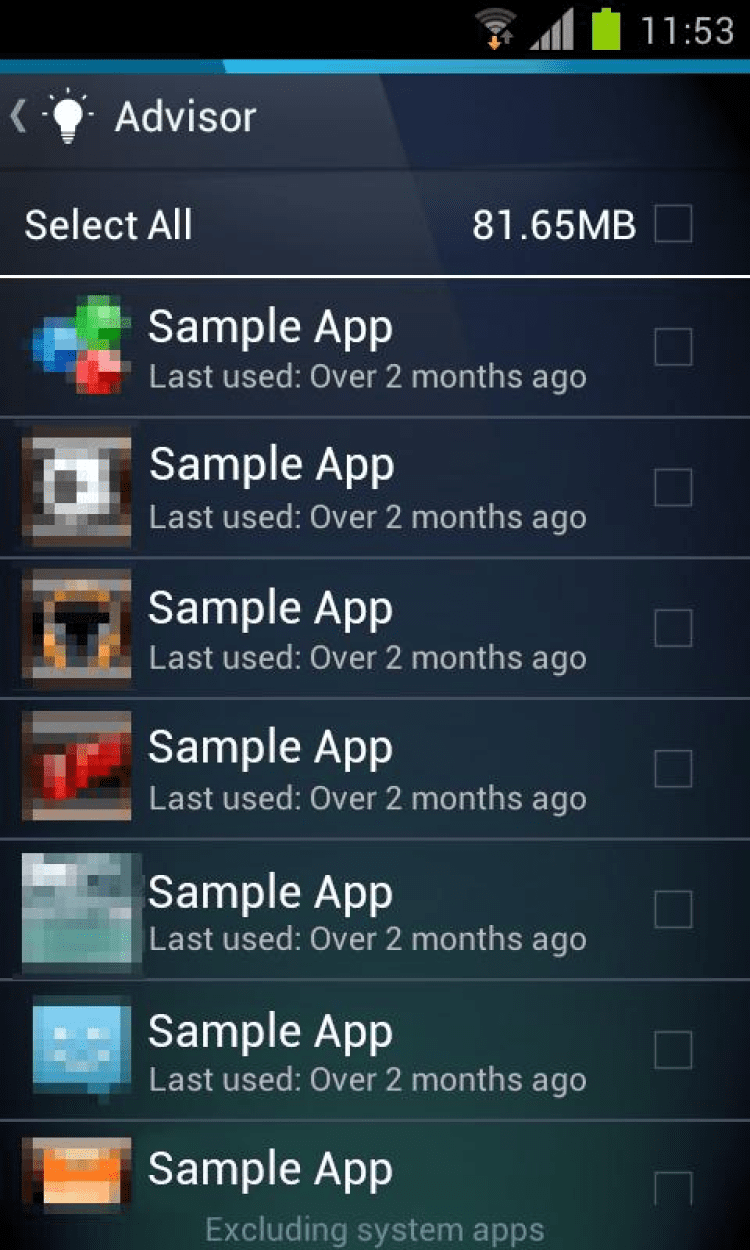
Task: Select the app with gray-white square icon
Action: 673,488
